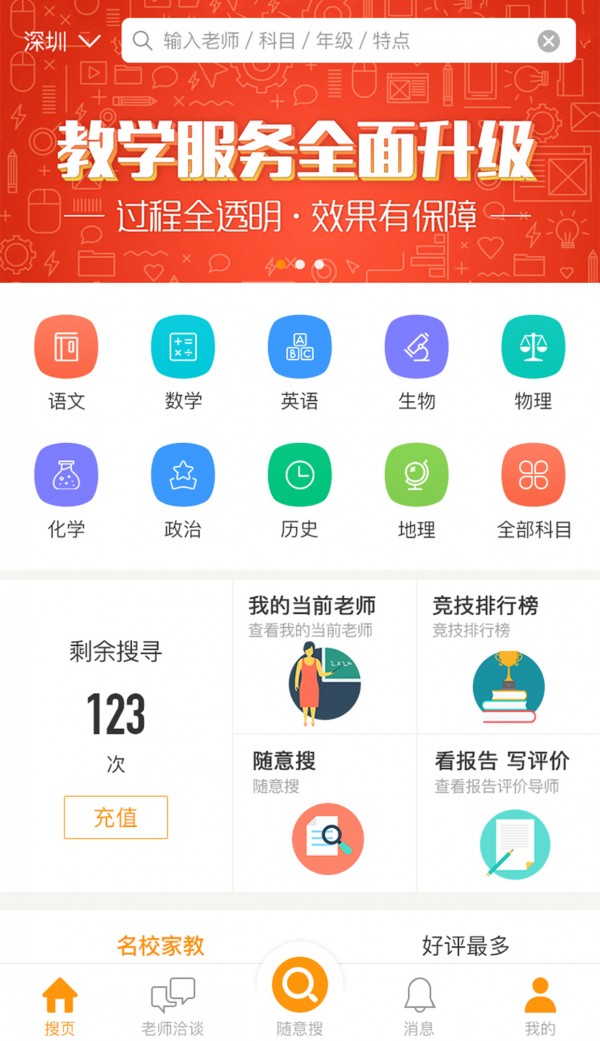The width and height of the screenshot is (600, 1041).
Task: Open the 物理 subject
Action: point(533,362)
